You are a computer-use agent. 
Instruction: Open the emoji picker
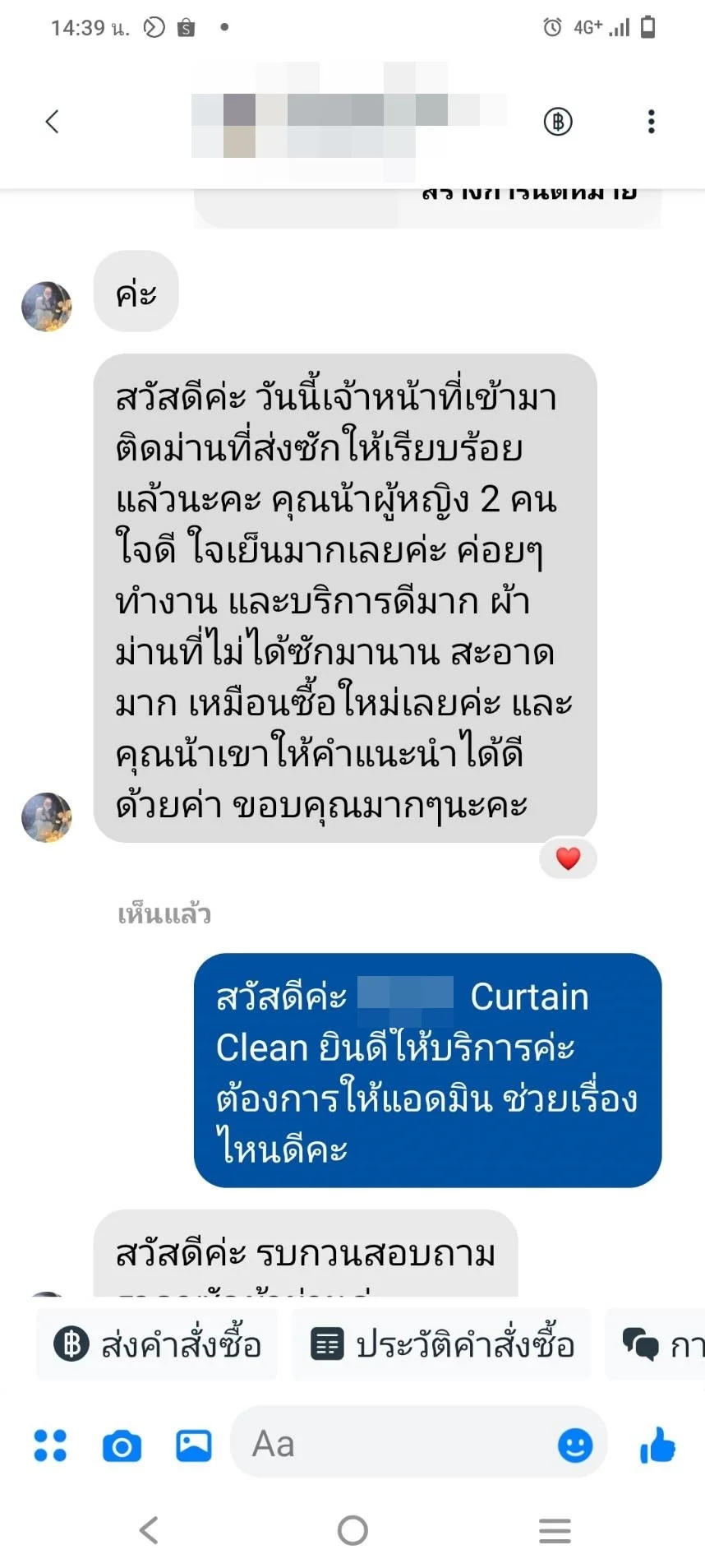[575, 1445]
